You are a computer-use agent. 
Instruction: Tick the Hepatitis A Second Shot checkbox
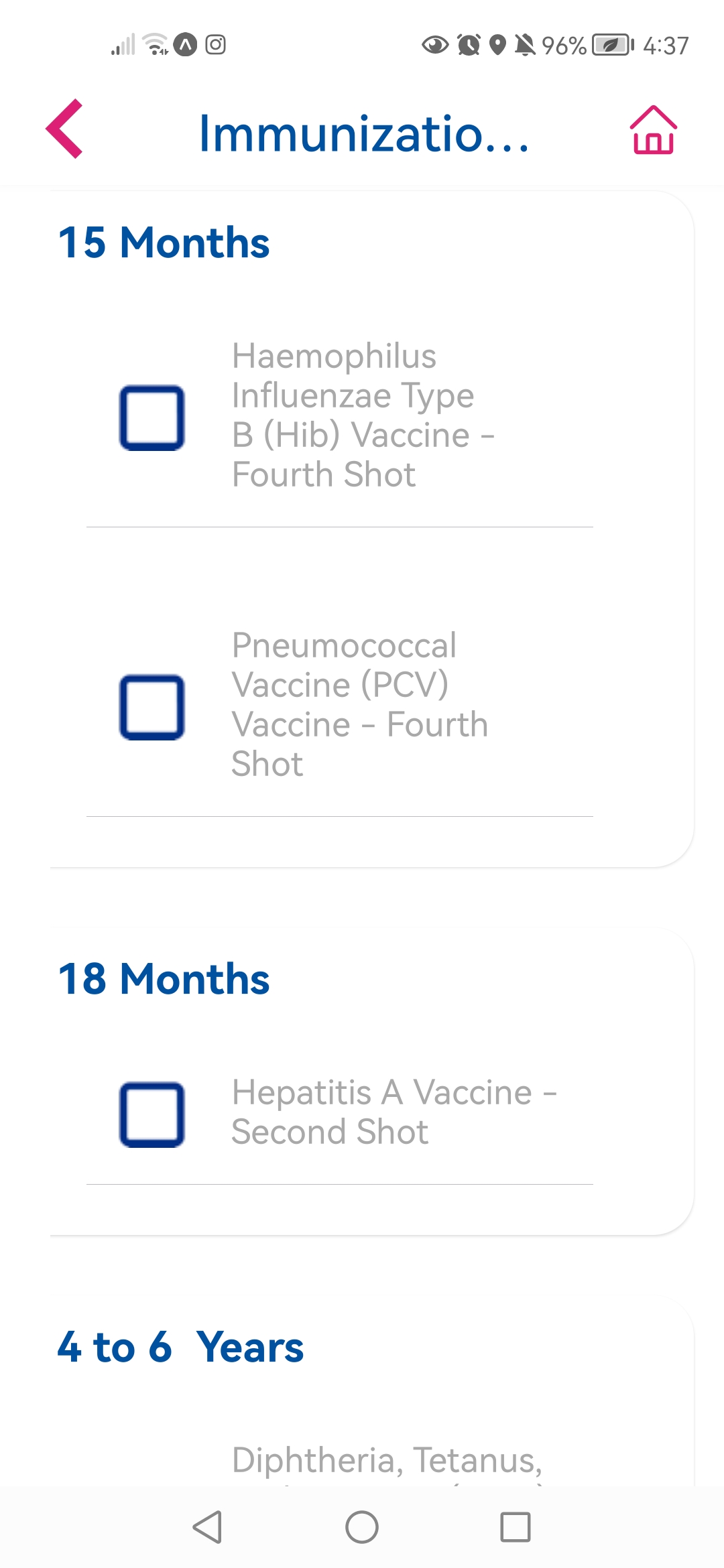click(x=152, y=1115)
